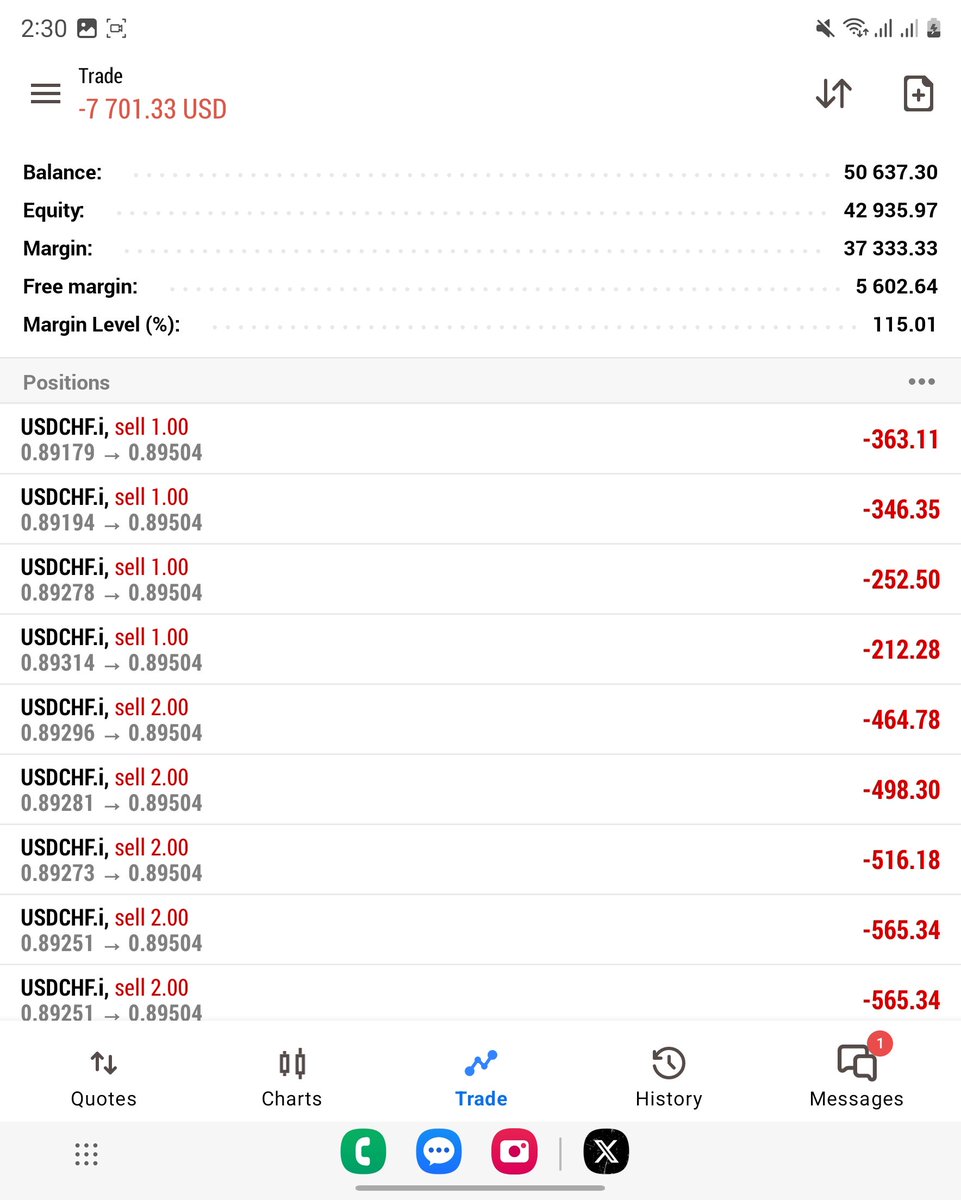Launch the Messages app from the taskbar
Image resolution: width=961 pixels, height=1200 pixels.
[439, 1153]
